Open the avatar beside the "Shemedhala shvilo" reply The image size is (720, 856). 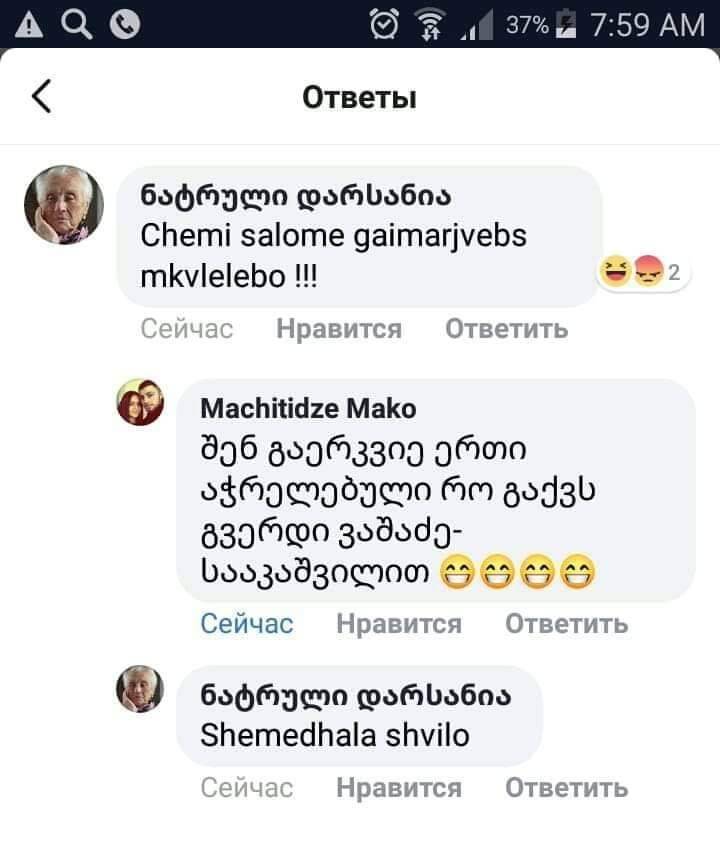[x=140, y=690]
